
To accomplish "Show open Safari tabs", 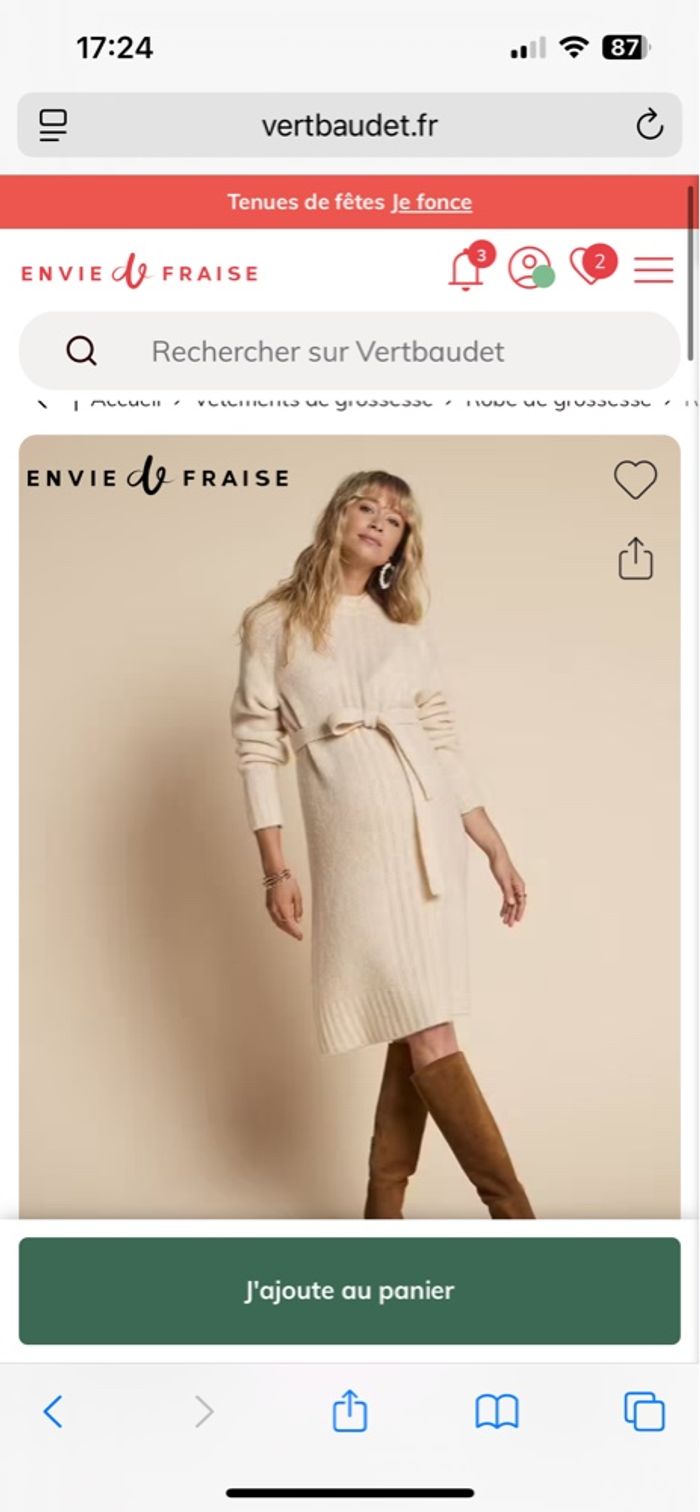I will pos(644,1412).
